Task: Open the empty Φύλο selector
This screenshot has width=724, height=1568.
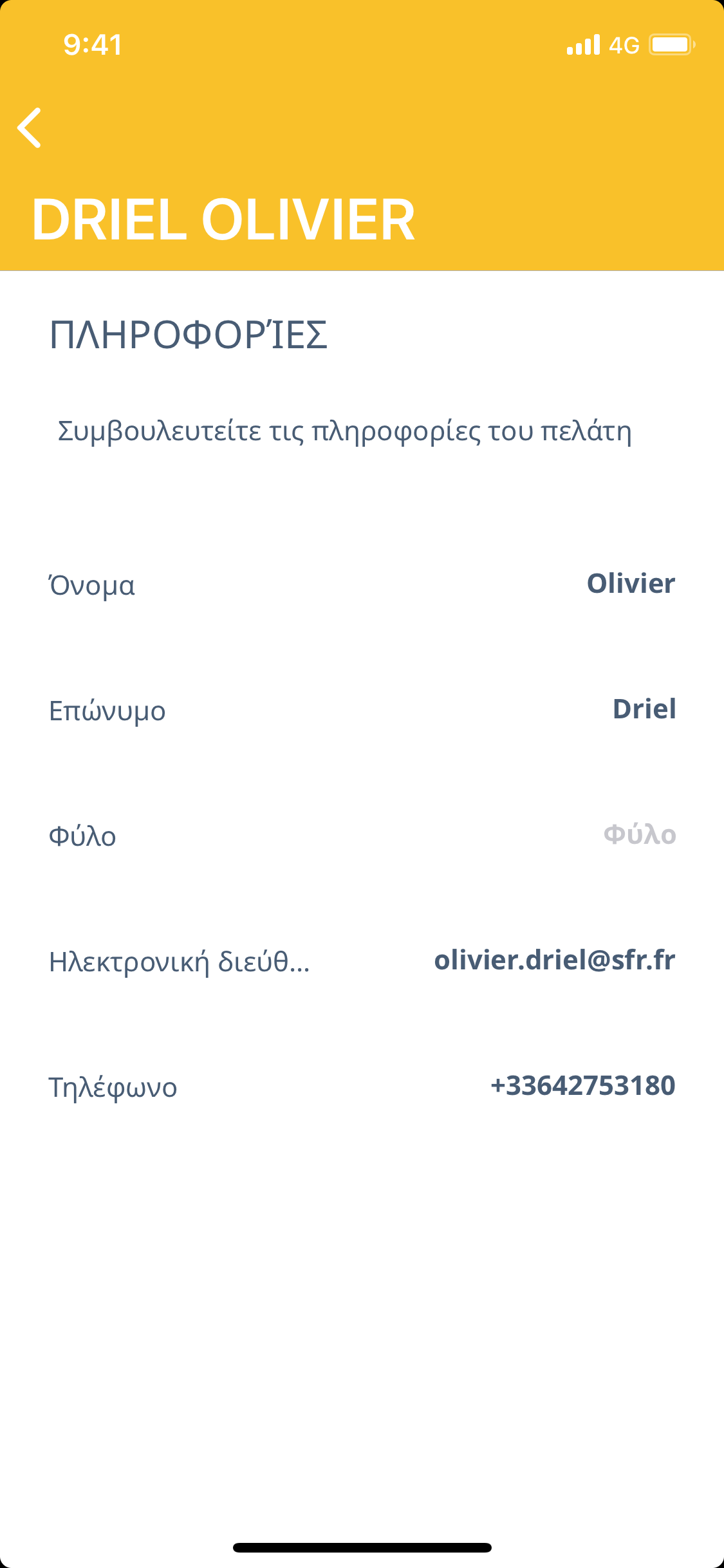Action: coord(639,835)
